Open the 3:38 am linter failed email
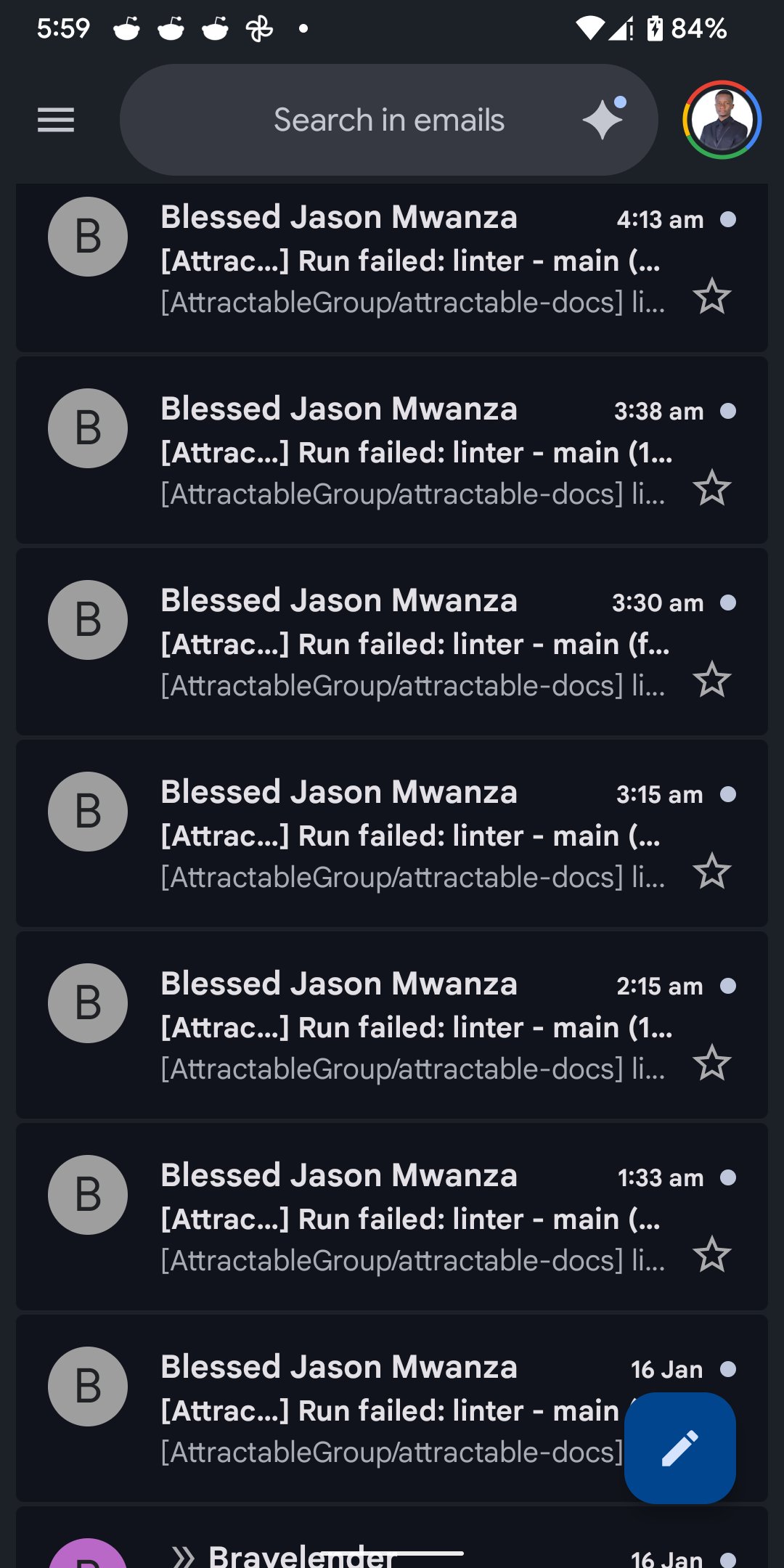This screenshot has height=1568, width=784. pos(407,453)
